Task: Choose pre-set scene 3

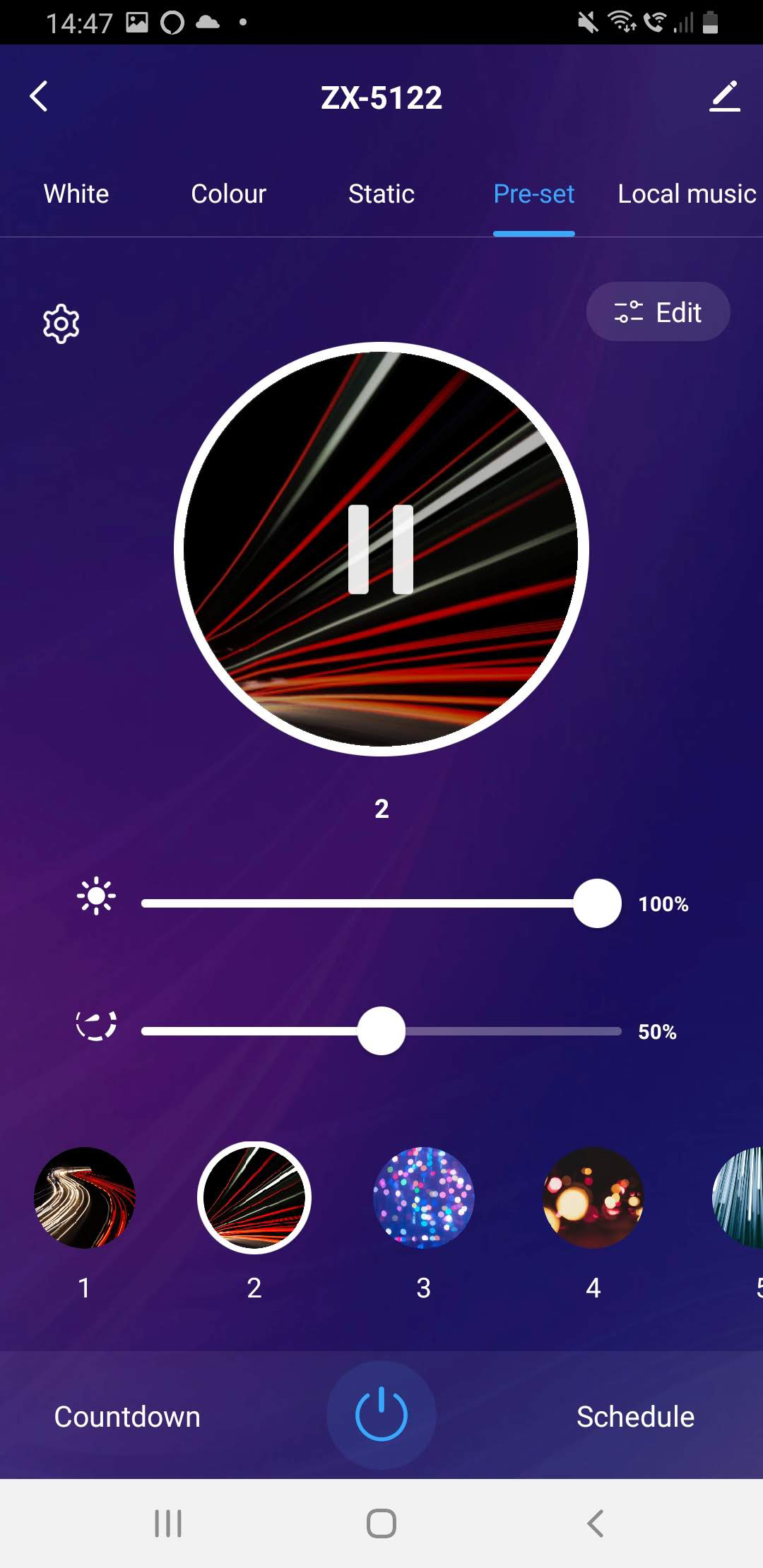Action: tap(423, 1198)
